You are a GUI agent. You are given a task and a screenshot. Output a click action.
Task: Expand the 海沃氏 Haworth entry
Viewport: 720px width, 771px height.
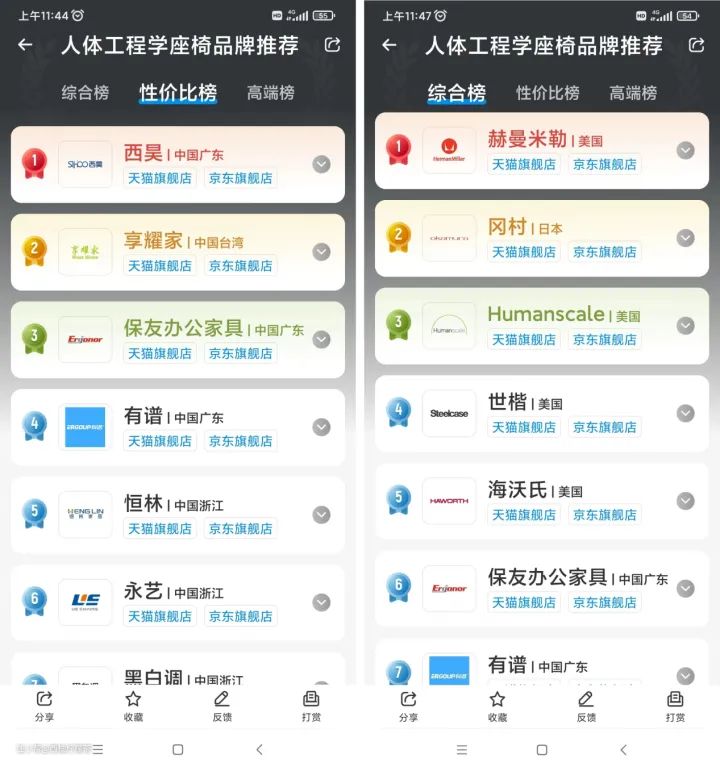[x=685, y=501]
